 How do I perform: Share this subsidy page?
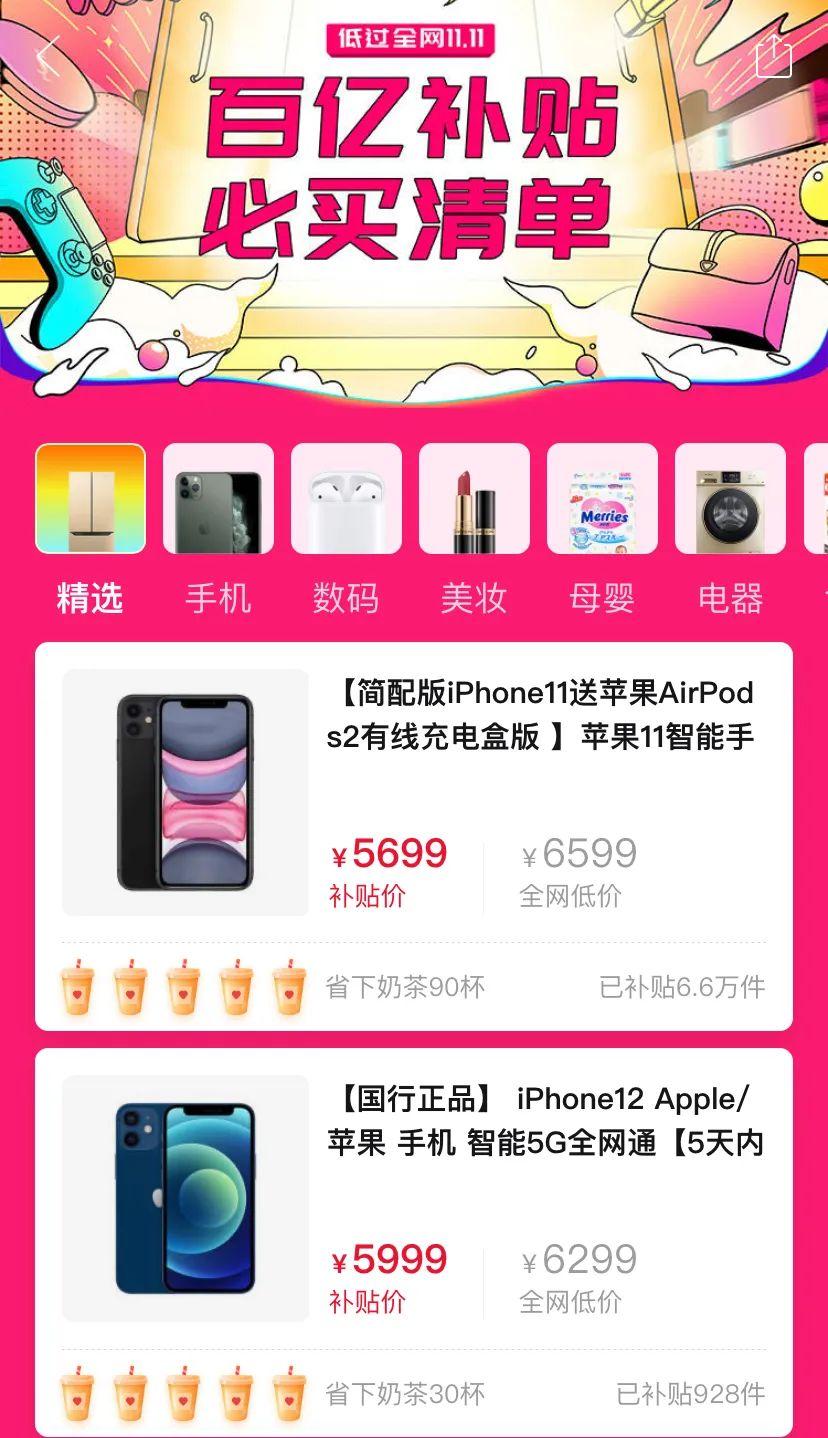pos(774,54)
